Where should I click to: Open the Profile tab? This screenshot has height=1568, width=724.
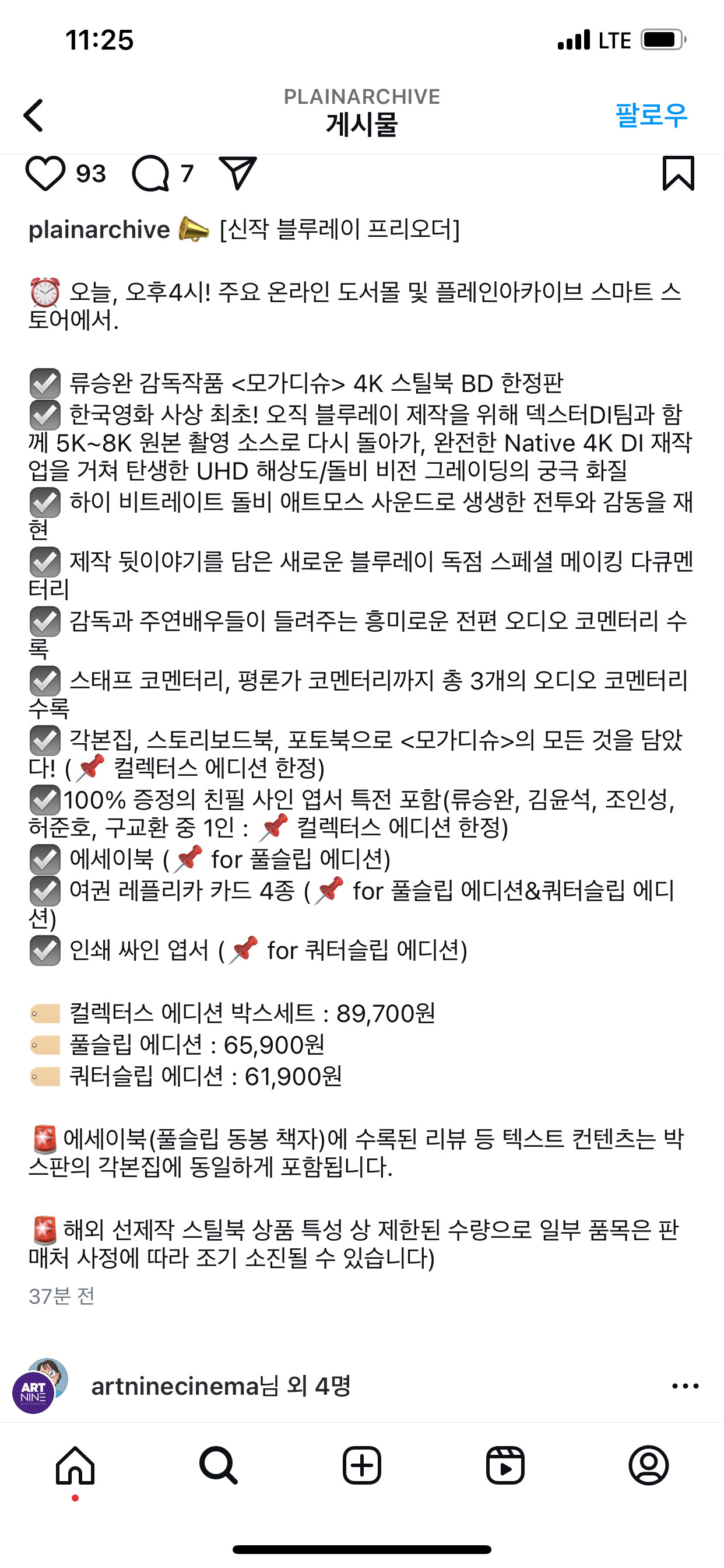(649, 1465)
